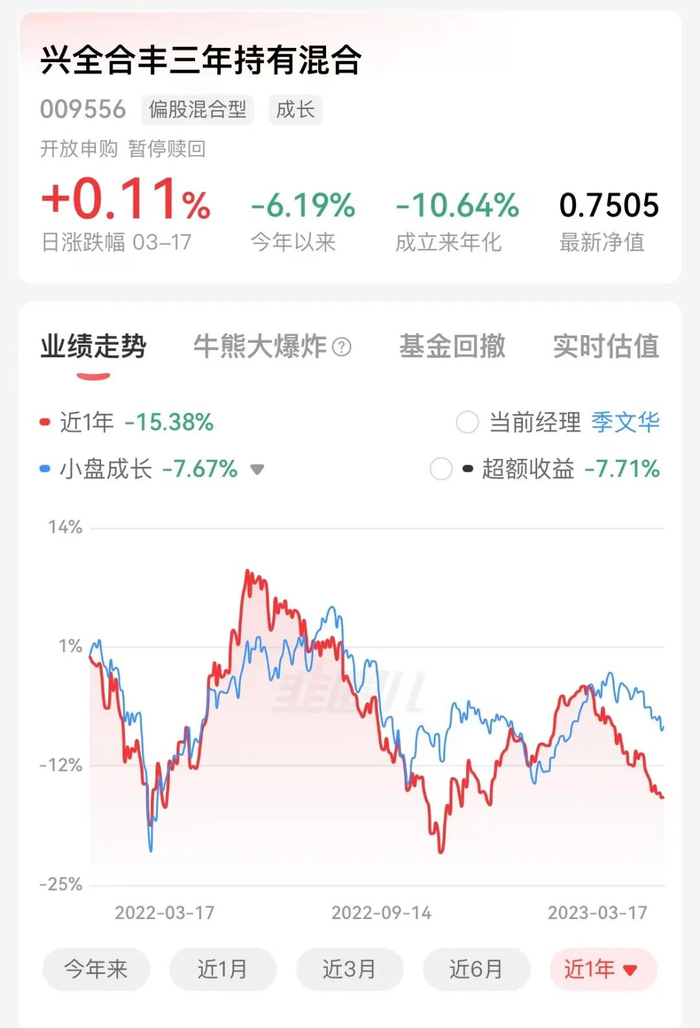Select the 近1月 time range
This screenshot has width=700, height=1028.
[x=222, y=969]
